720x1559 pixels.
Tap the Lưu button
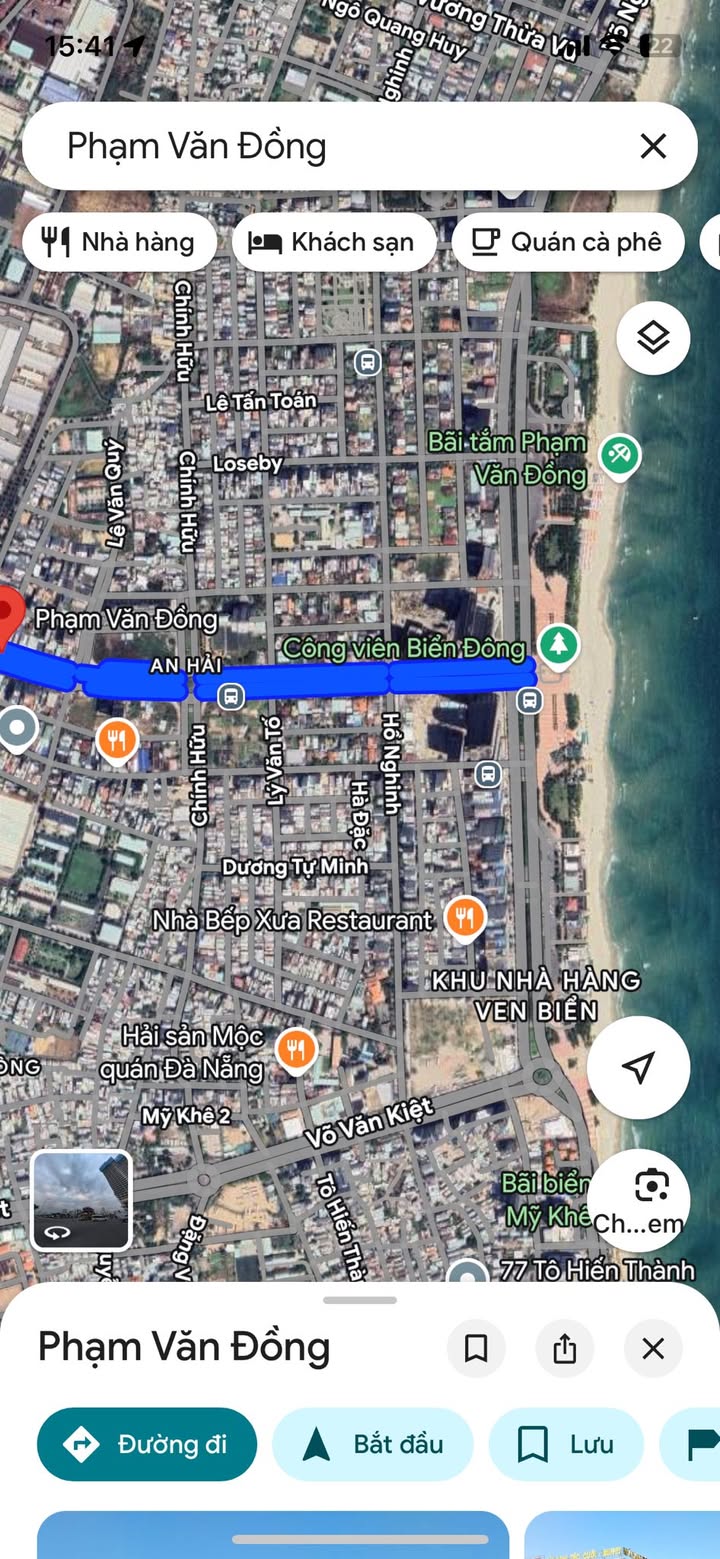[565, 1444]
